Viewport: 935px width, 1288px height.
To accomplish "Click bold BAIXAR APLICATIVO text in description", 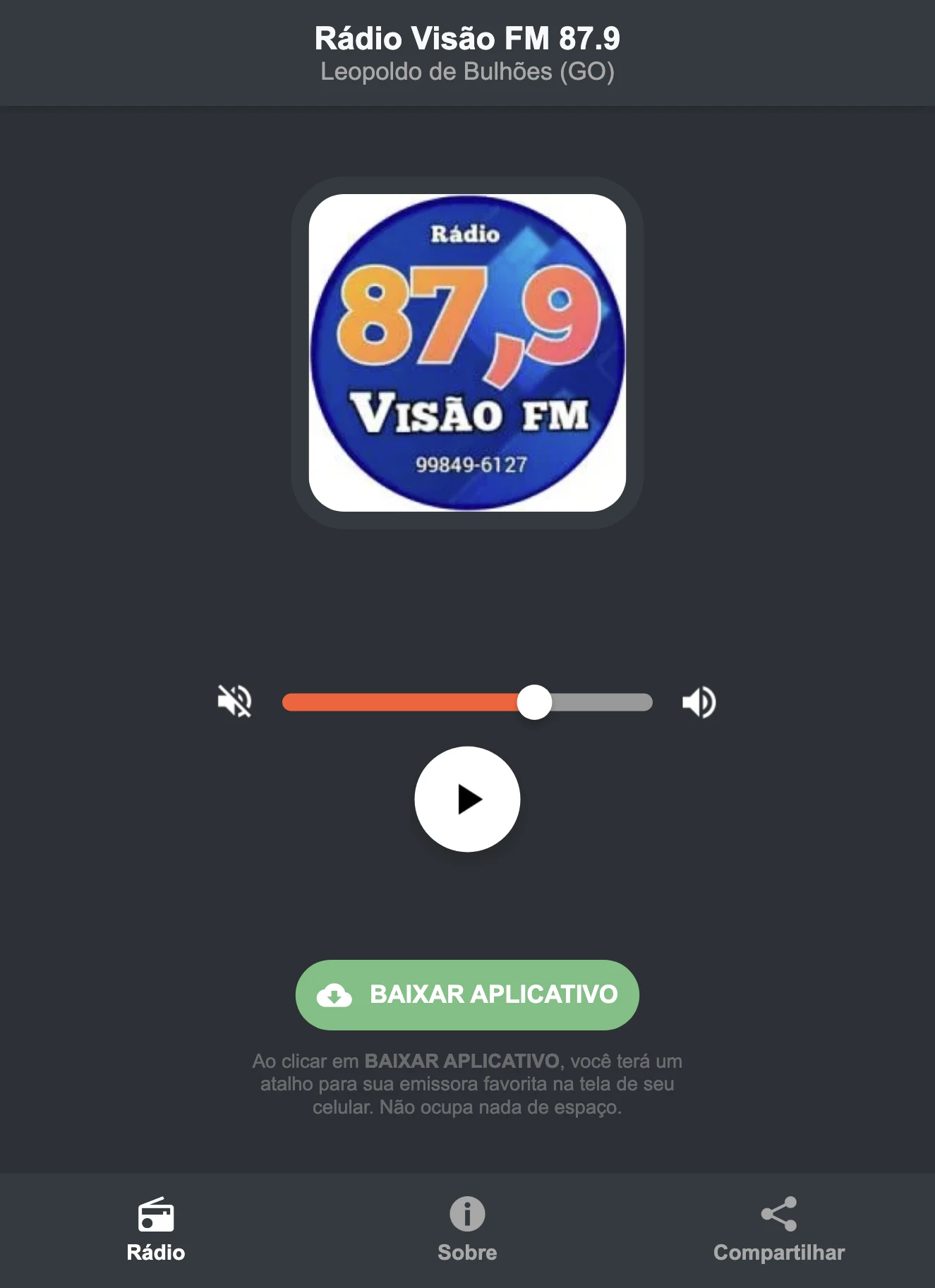I will [462, 1060].
